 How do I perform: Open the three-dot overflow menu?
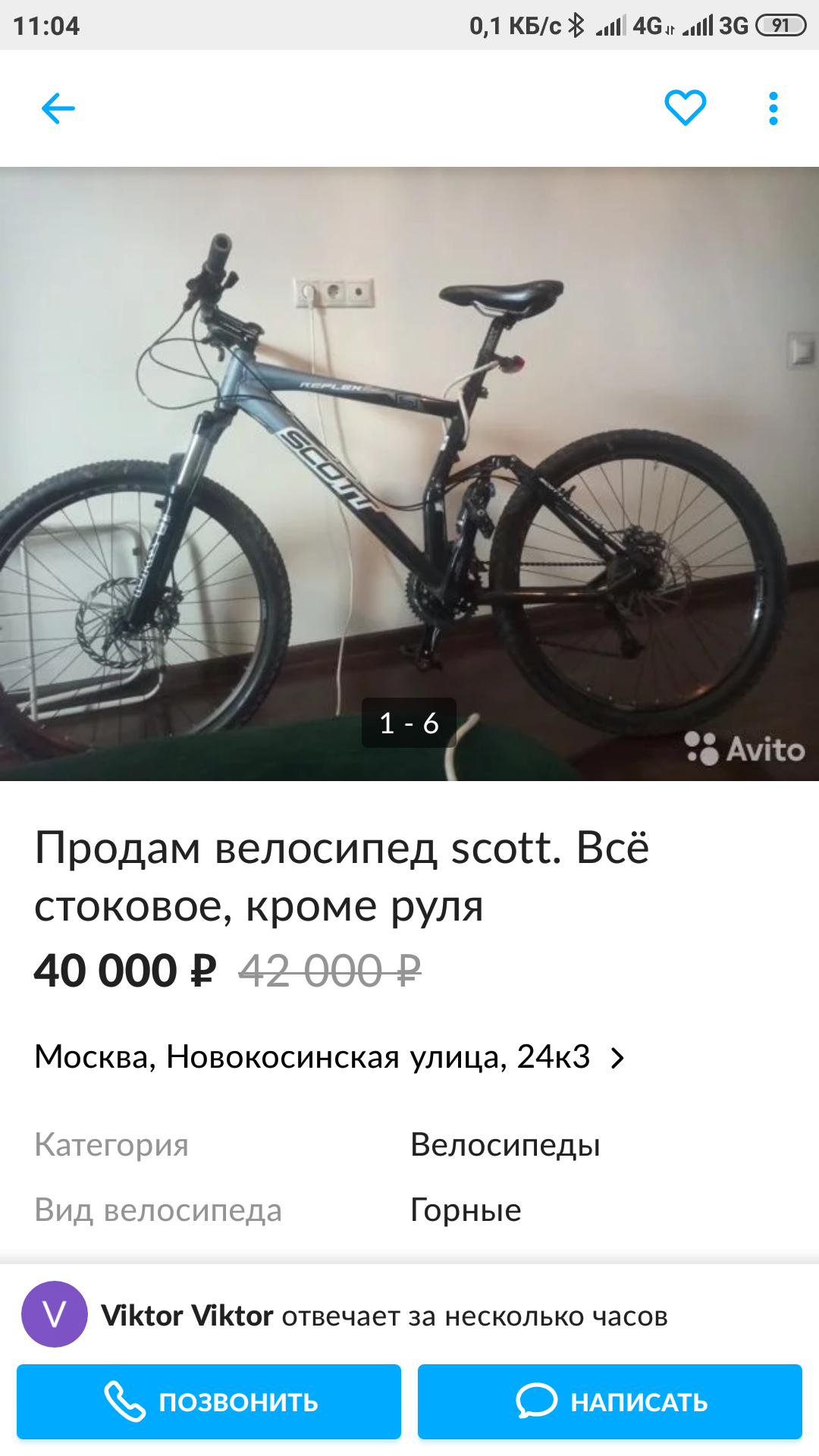[x=773, y=108]
